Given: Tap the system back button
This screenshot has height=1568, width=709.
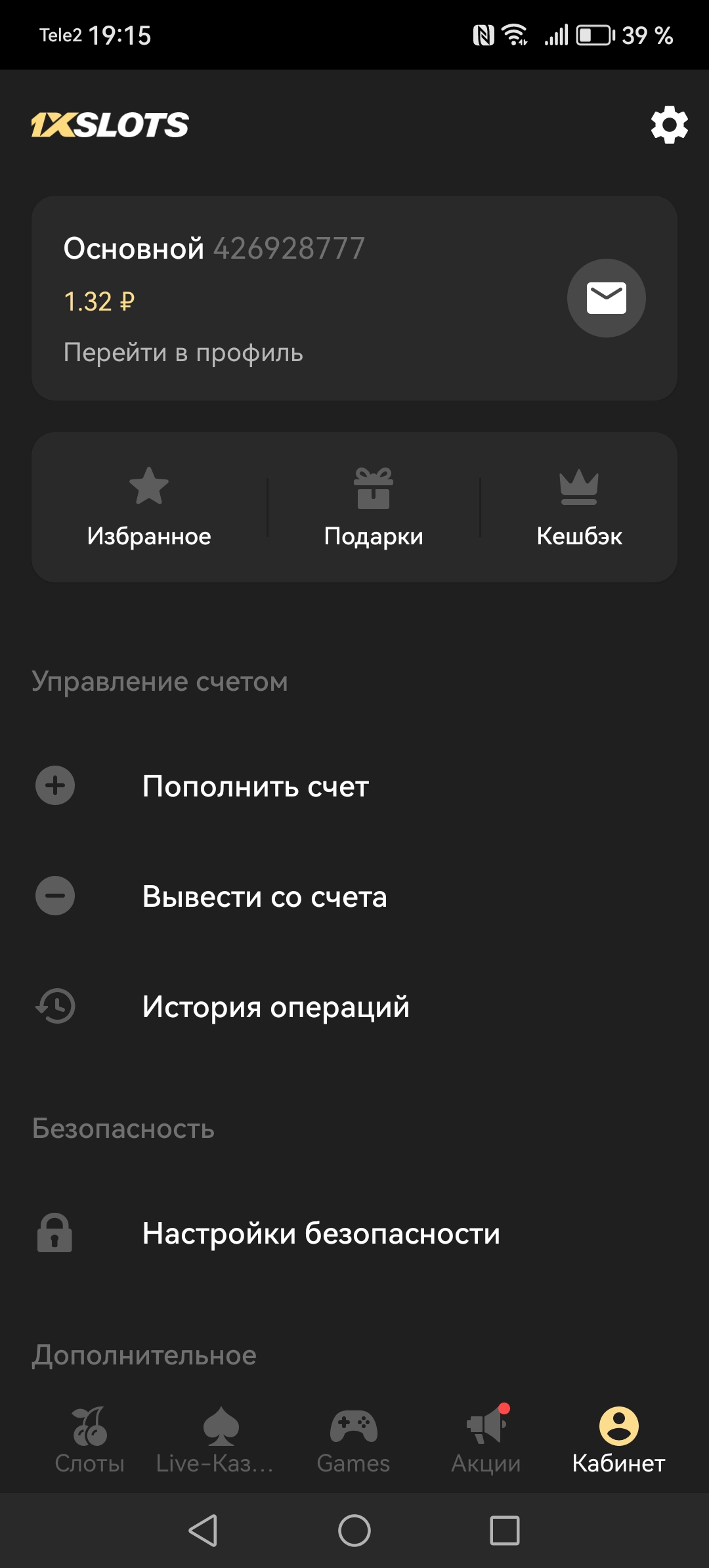Looking at the screenshot, I should [x=203, y=1531].
